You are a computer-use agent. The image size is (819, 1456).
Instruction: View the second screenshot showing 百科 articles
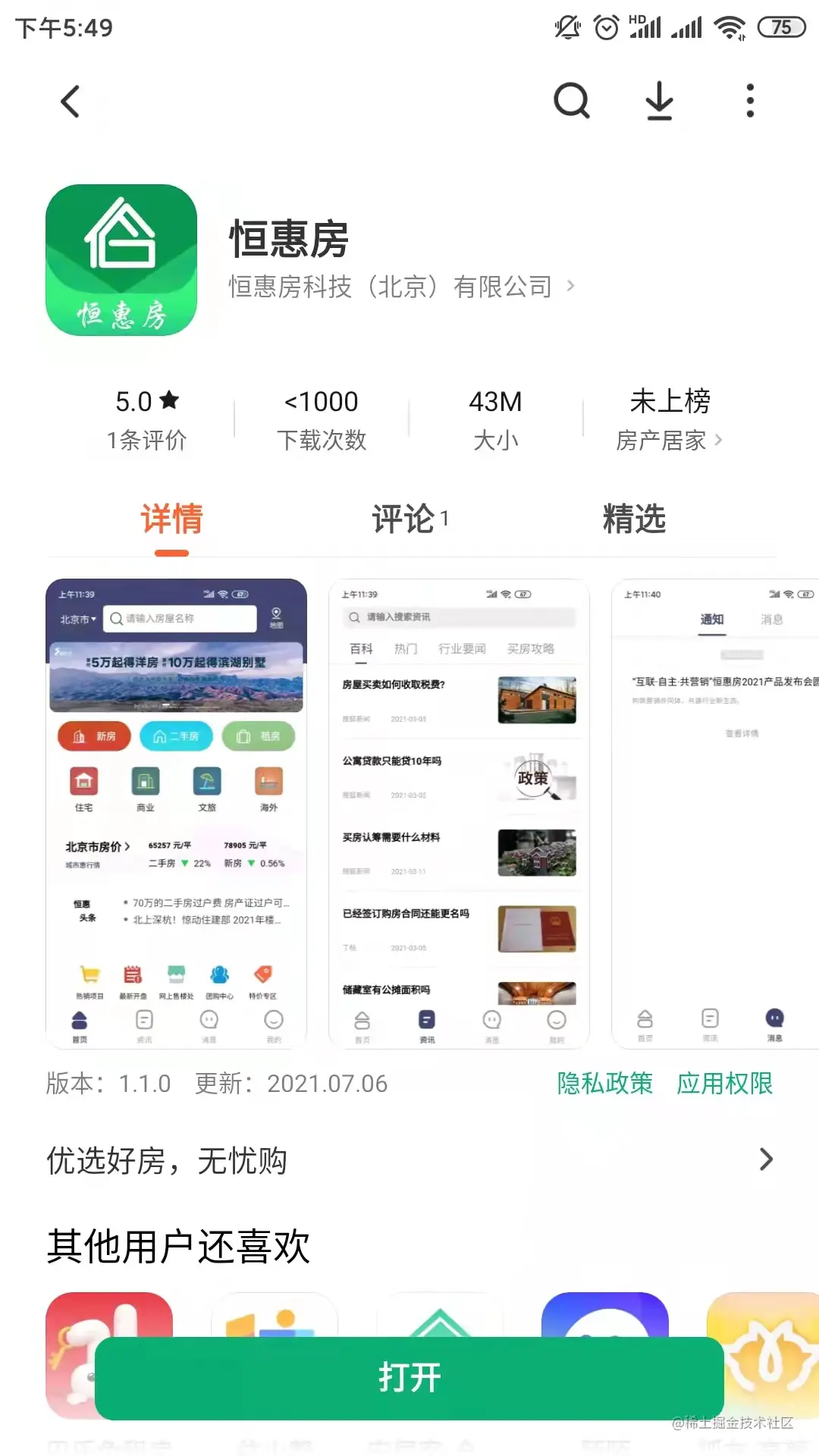point(459,814)
